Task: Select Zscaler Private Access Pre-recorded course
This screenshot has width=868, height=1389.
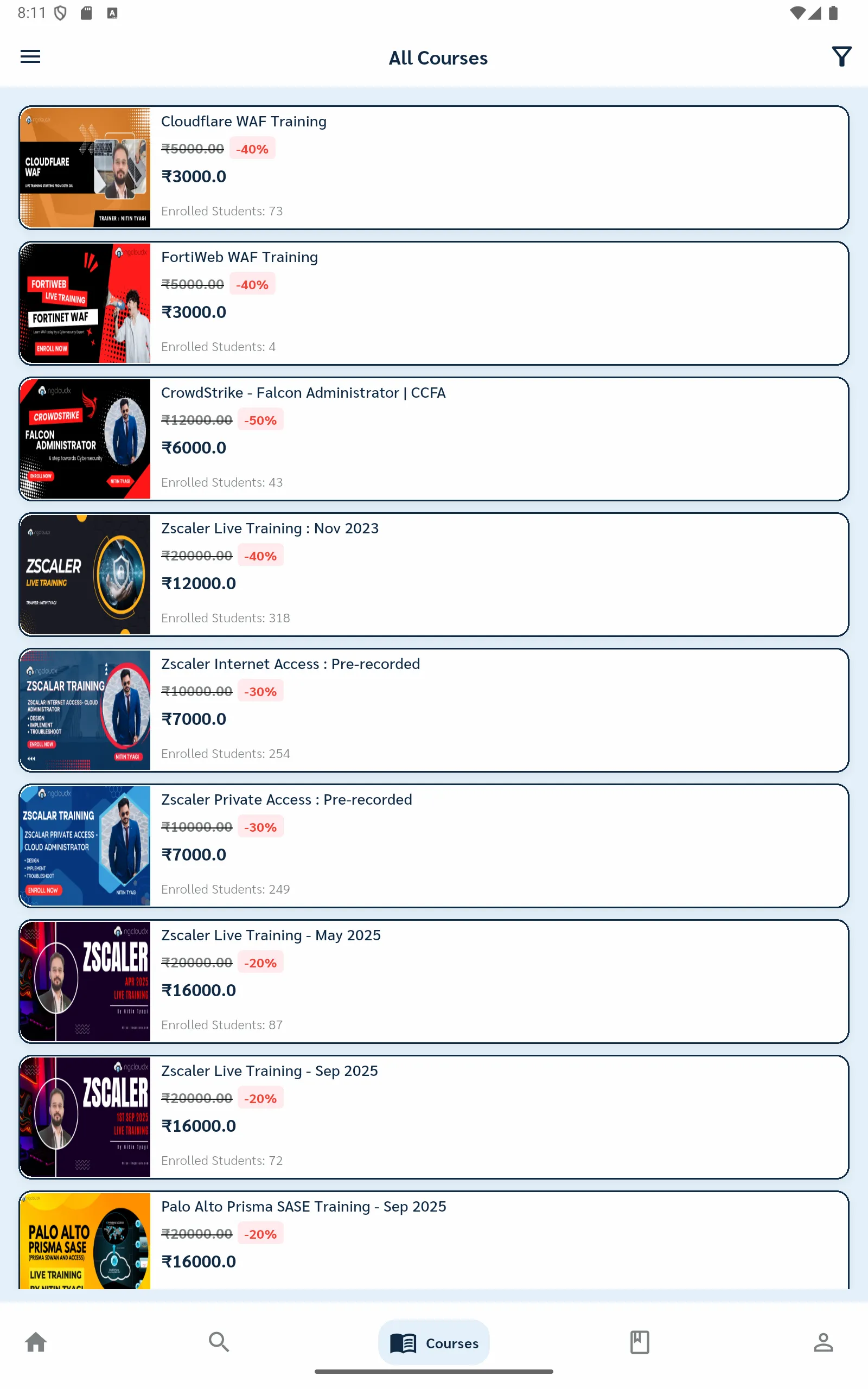Action: pyautogui.click(x=434, y=846)
